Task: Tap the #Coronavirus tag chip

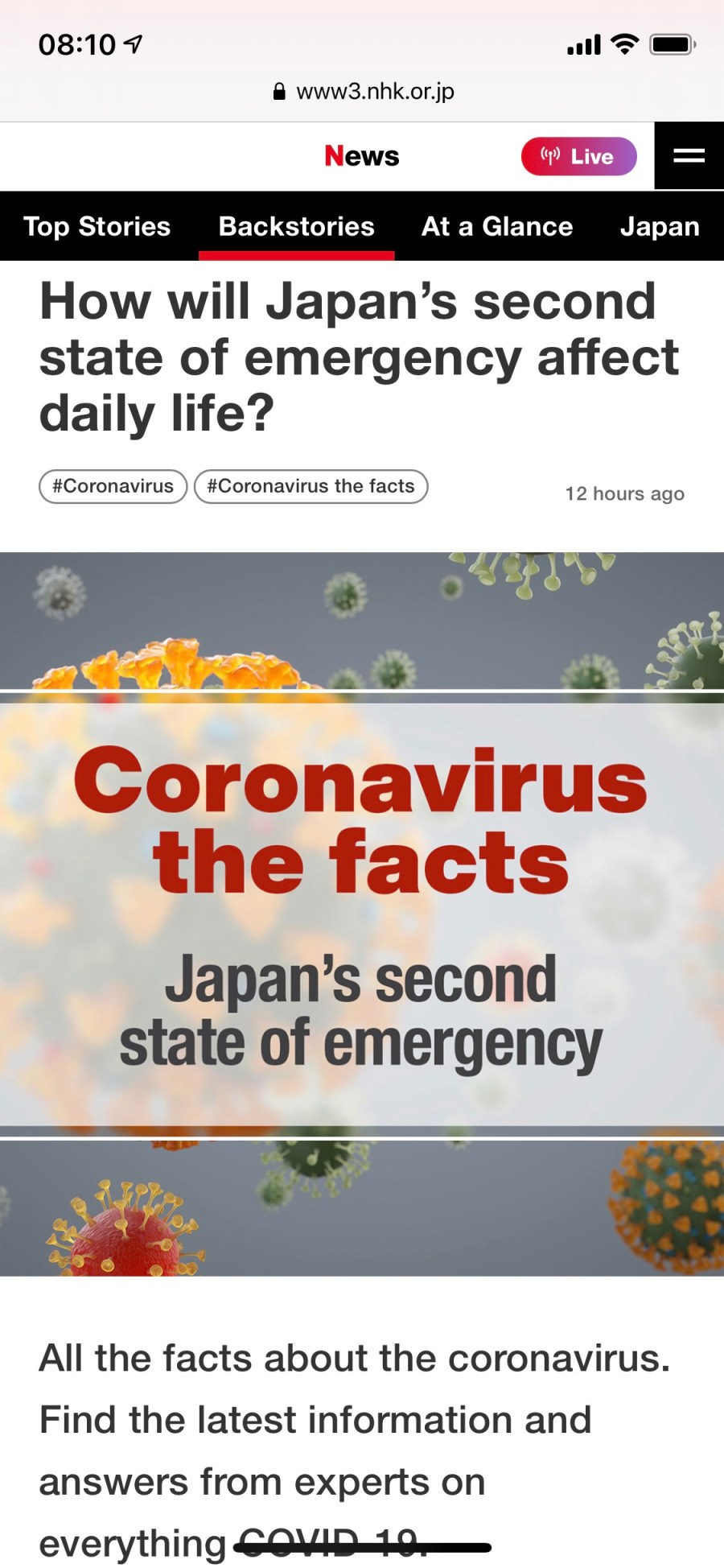Action: [113, 486]
